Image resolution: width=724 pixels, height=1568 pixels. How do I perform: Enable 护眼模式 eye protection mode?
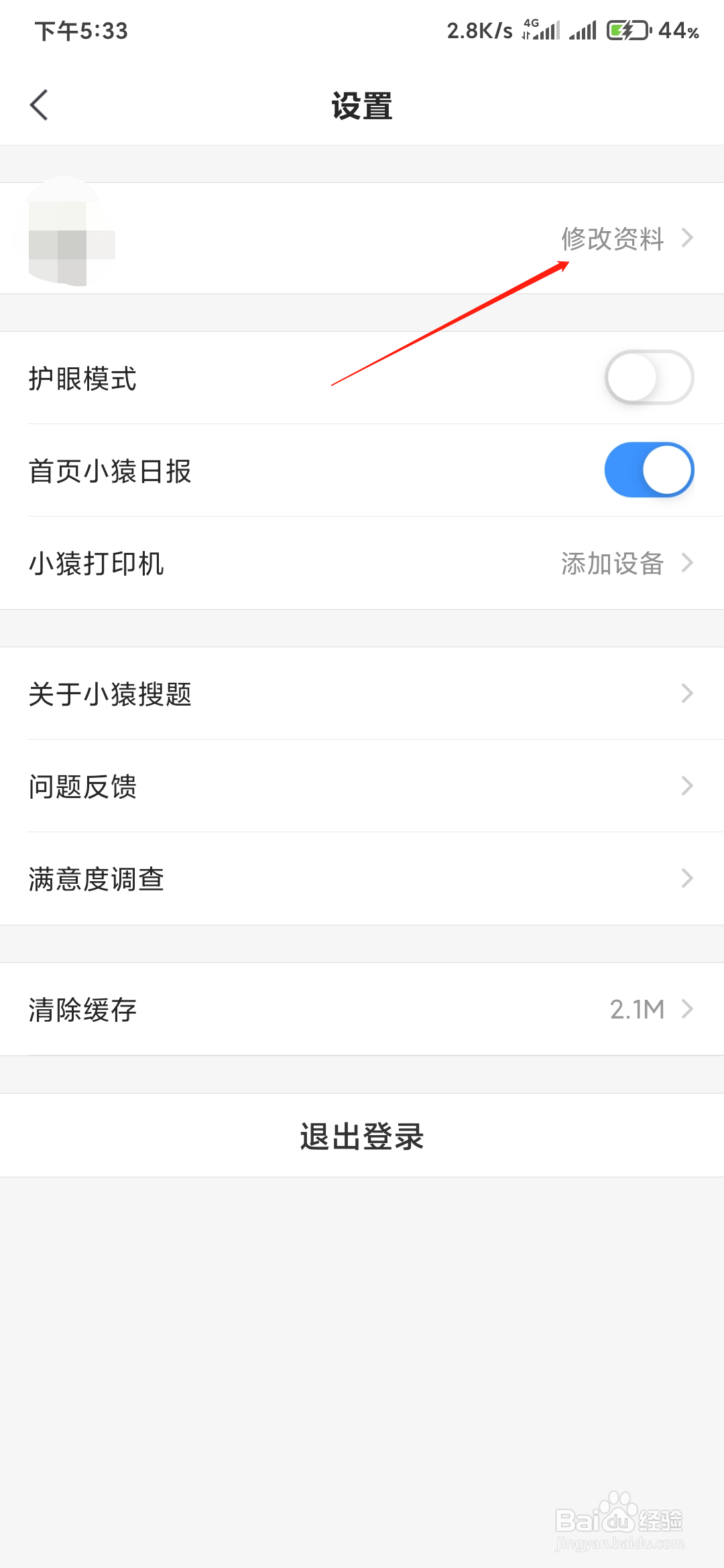[649, 377]
